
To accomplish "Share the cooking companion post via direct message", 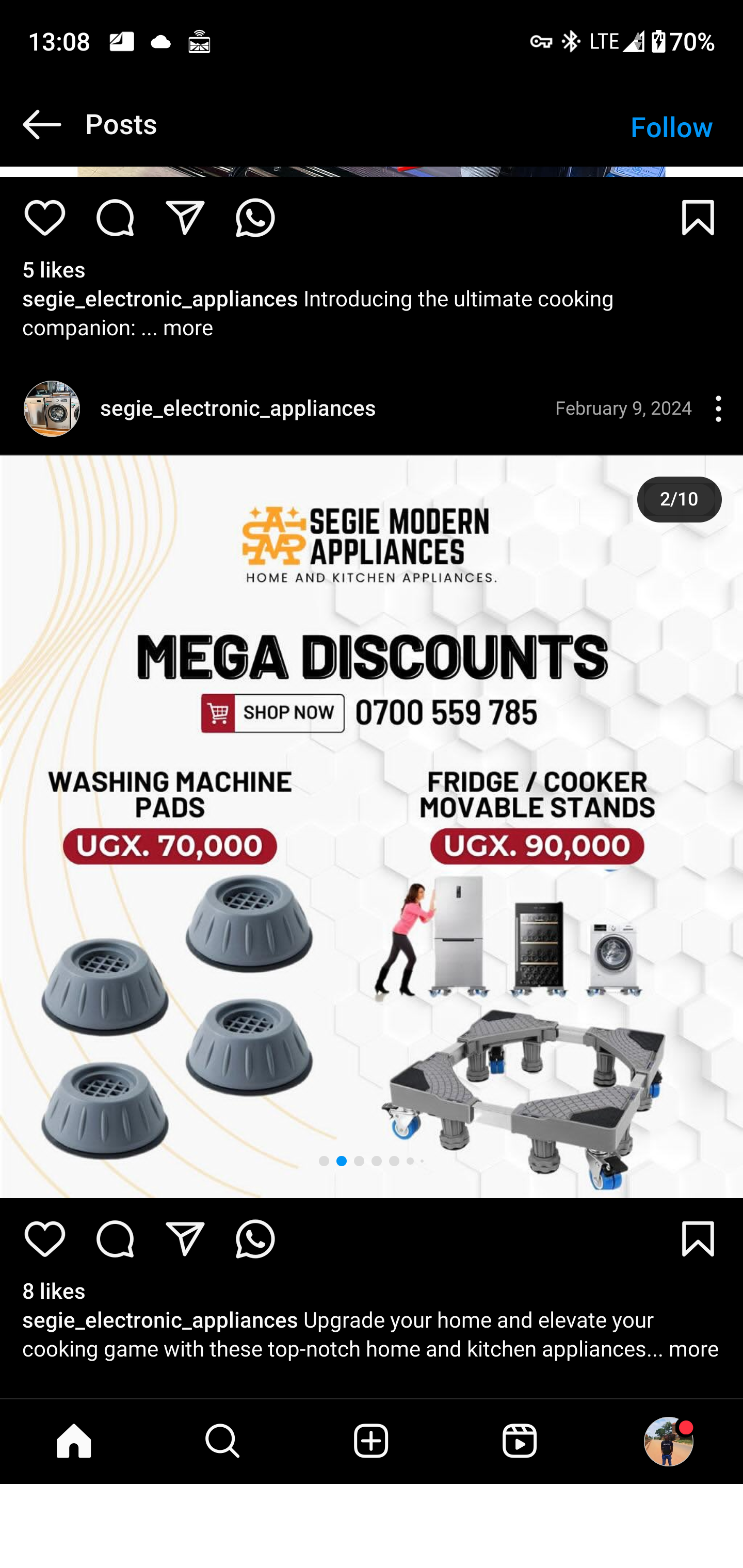I will pyautogui.click(x=185, y=218).
